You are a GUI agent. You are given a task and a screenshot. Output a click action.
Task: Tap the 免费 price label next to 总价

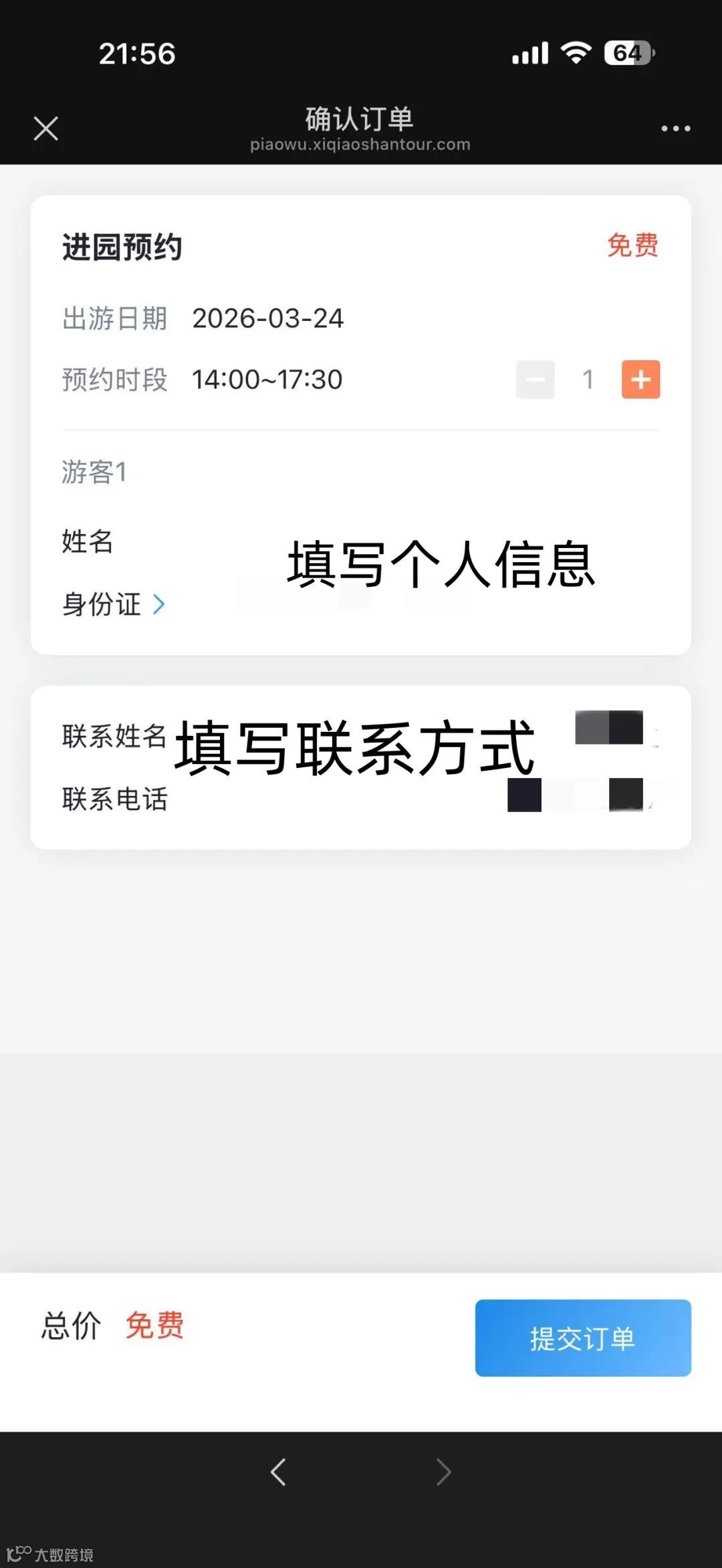155,1325
